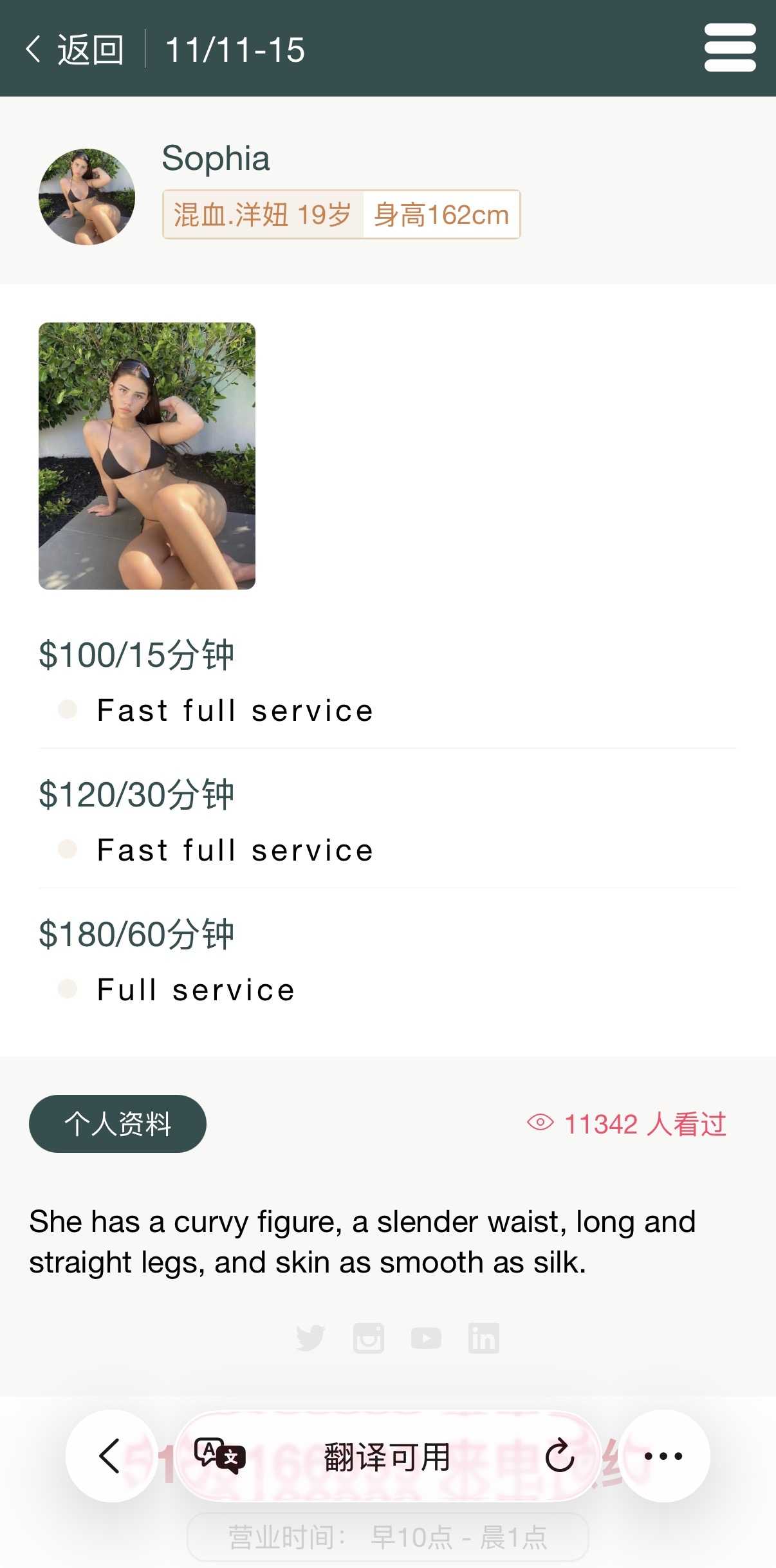The width and height of the screenshot is (776, 1568).
Task: Open the hamburger menu
Action: pos(730,48)
